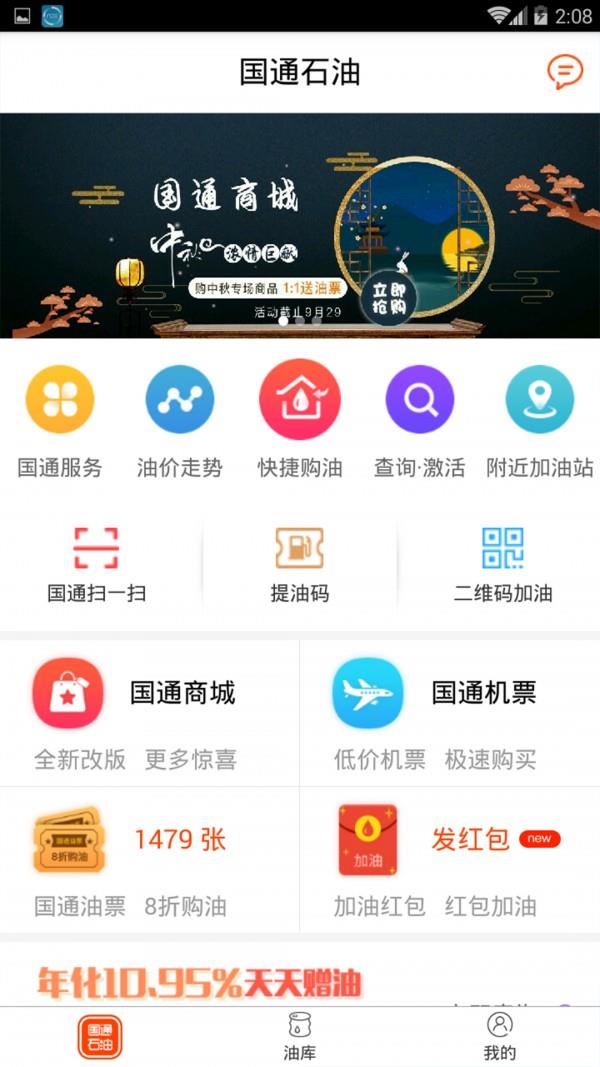
Task: Switch to the 我的 profile tab
Action: click(x=499, y=1037)
